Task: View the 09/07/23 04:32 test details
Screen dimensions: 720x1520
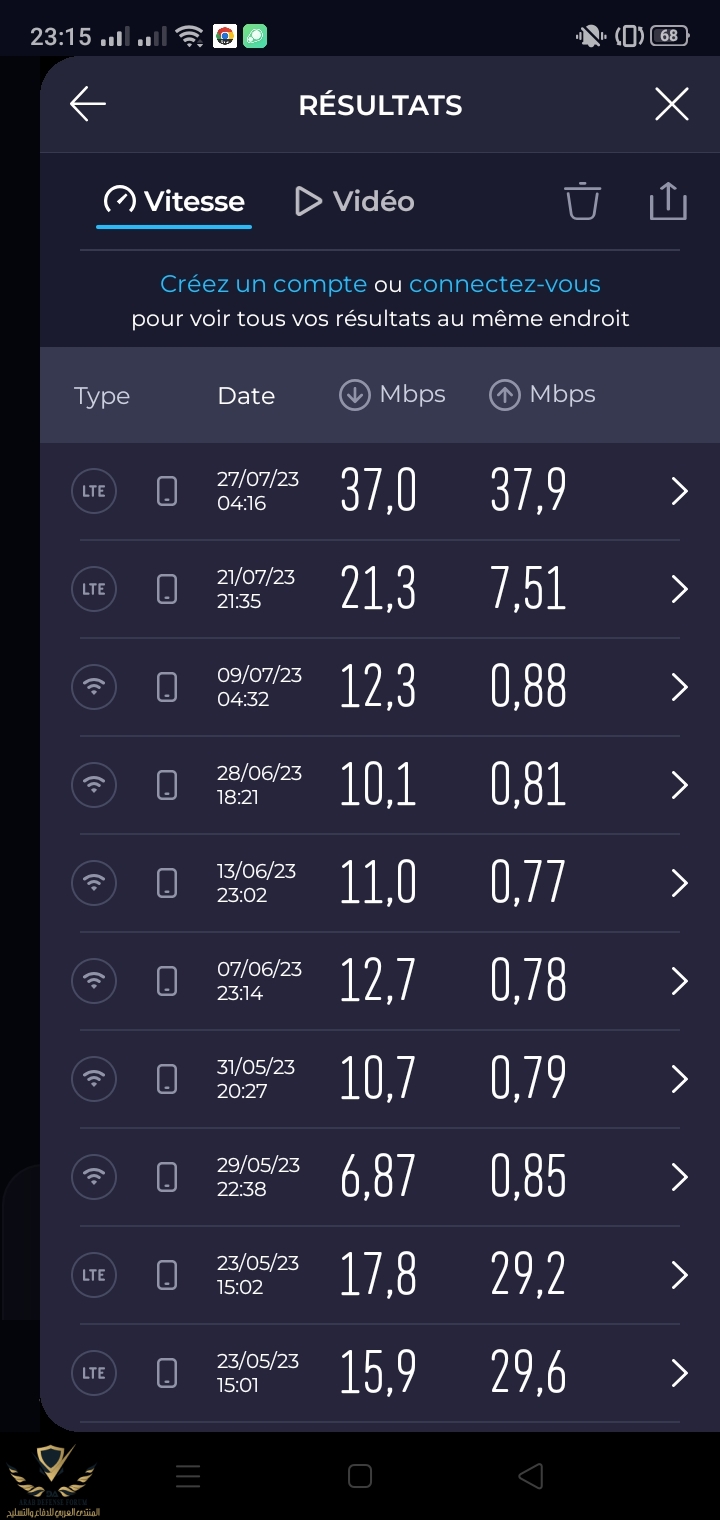Action: [x=380, y=687]
